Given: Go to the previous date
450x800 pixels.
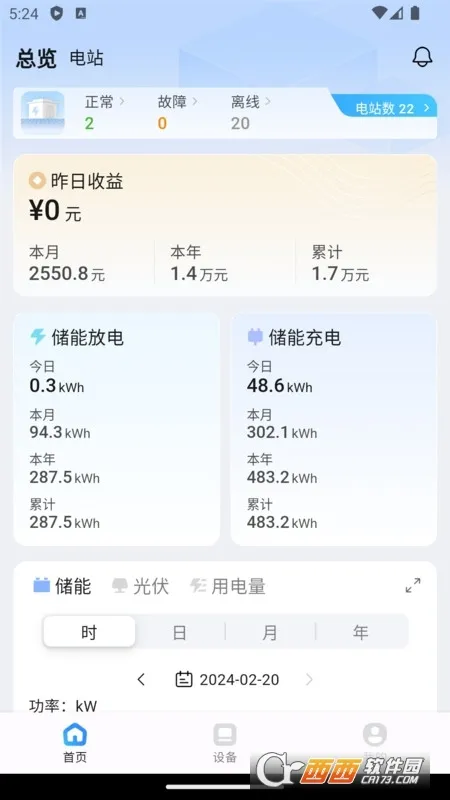Looking at the screenshot, I should click(141, 680).
